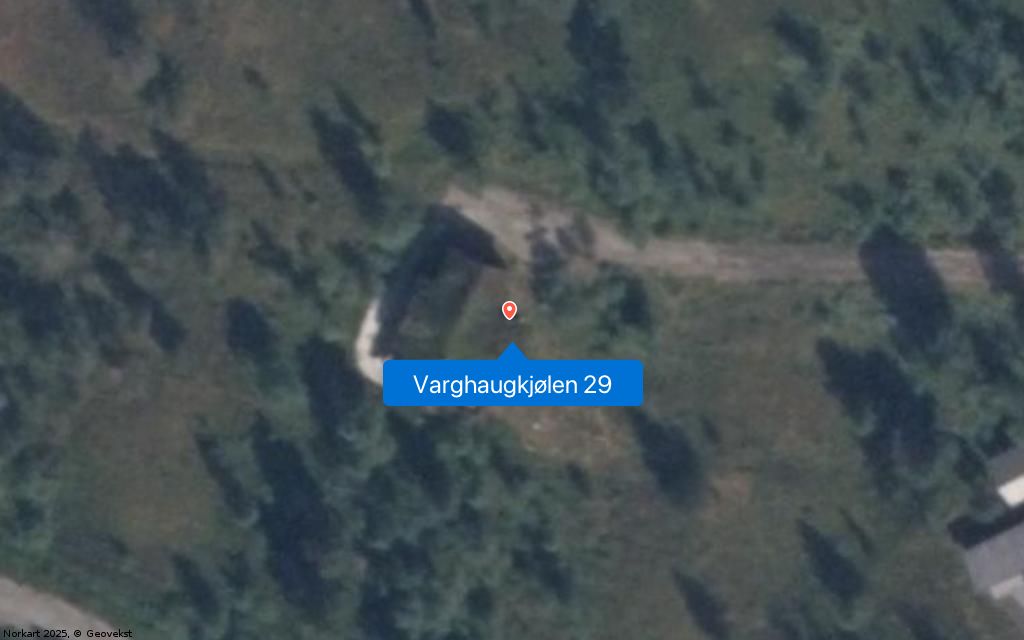
Task: Select the red location pin marker
Action: pos(509,310)
